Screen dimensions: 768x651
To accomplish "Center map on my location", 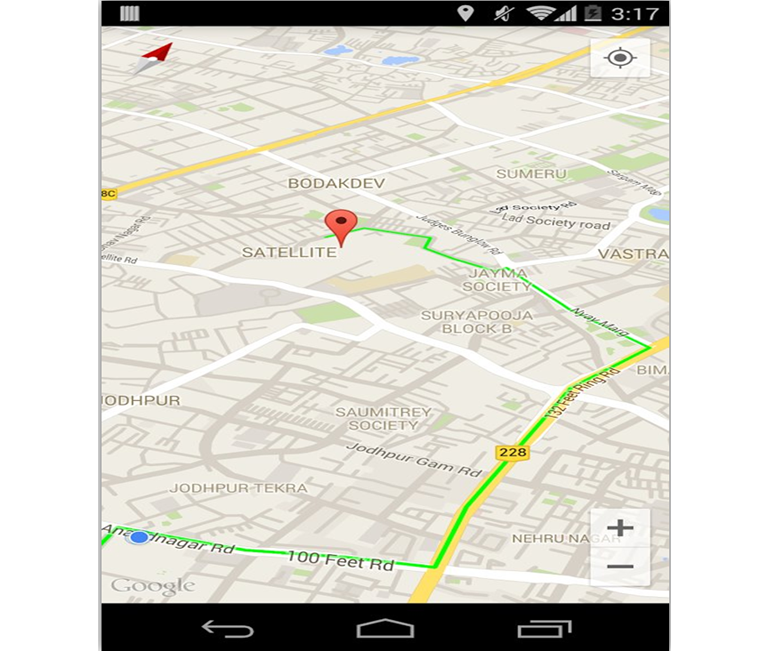I will pyautogui.click(x=620, y=58).
